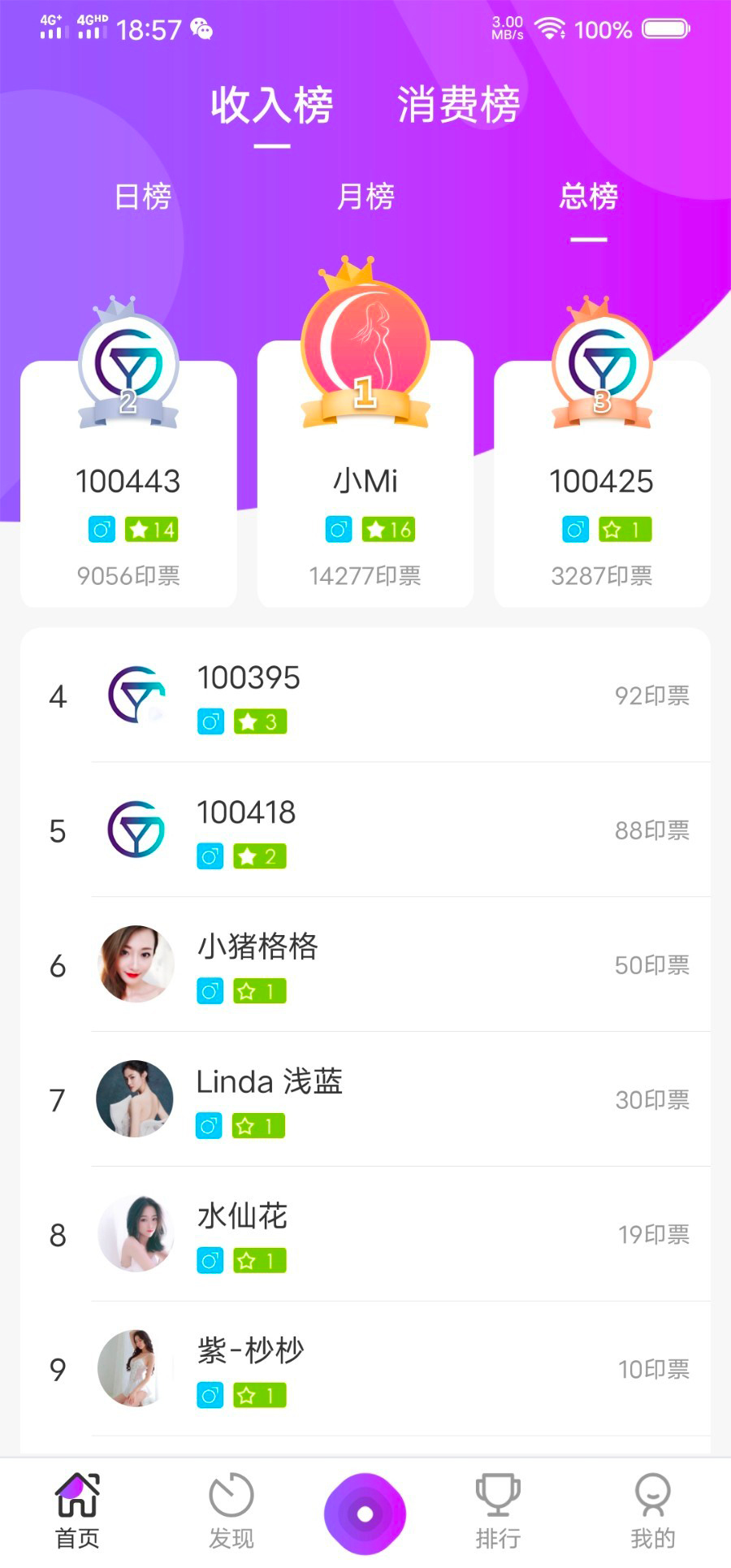
Task: Open third-place user 100425's card
Action: pos(602,484)
